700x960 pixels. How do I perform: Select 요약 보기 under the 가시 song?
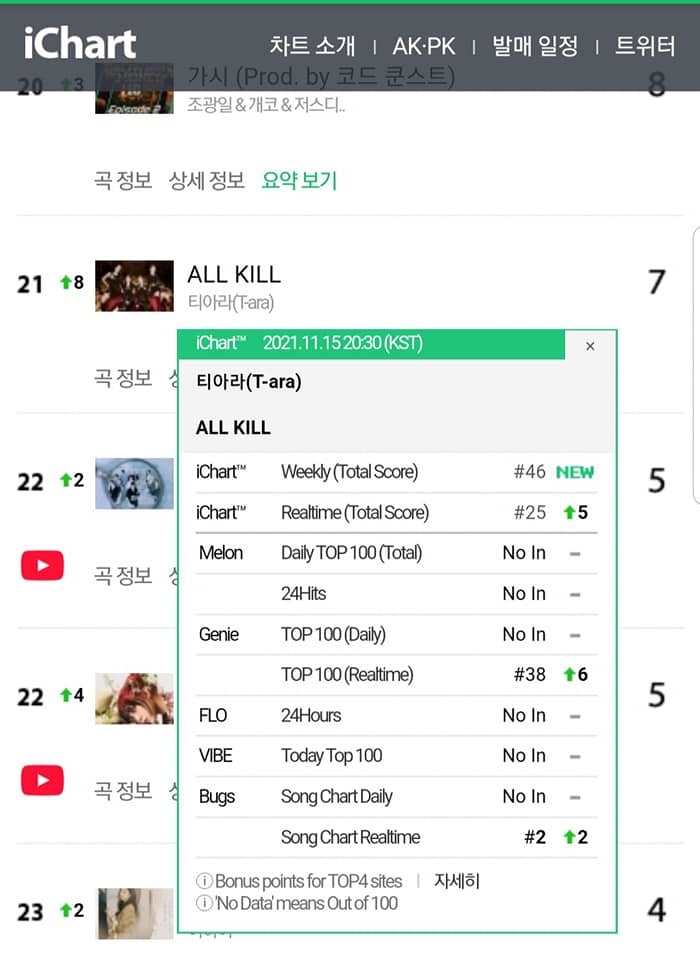click(x=299, y=181)
